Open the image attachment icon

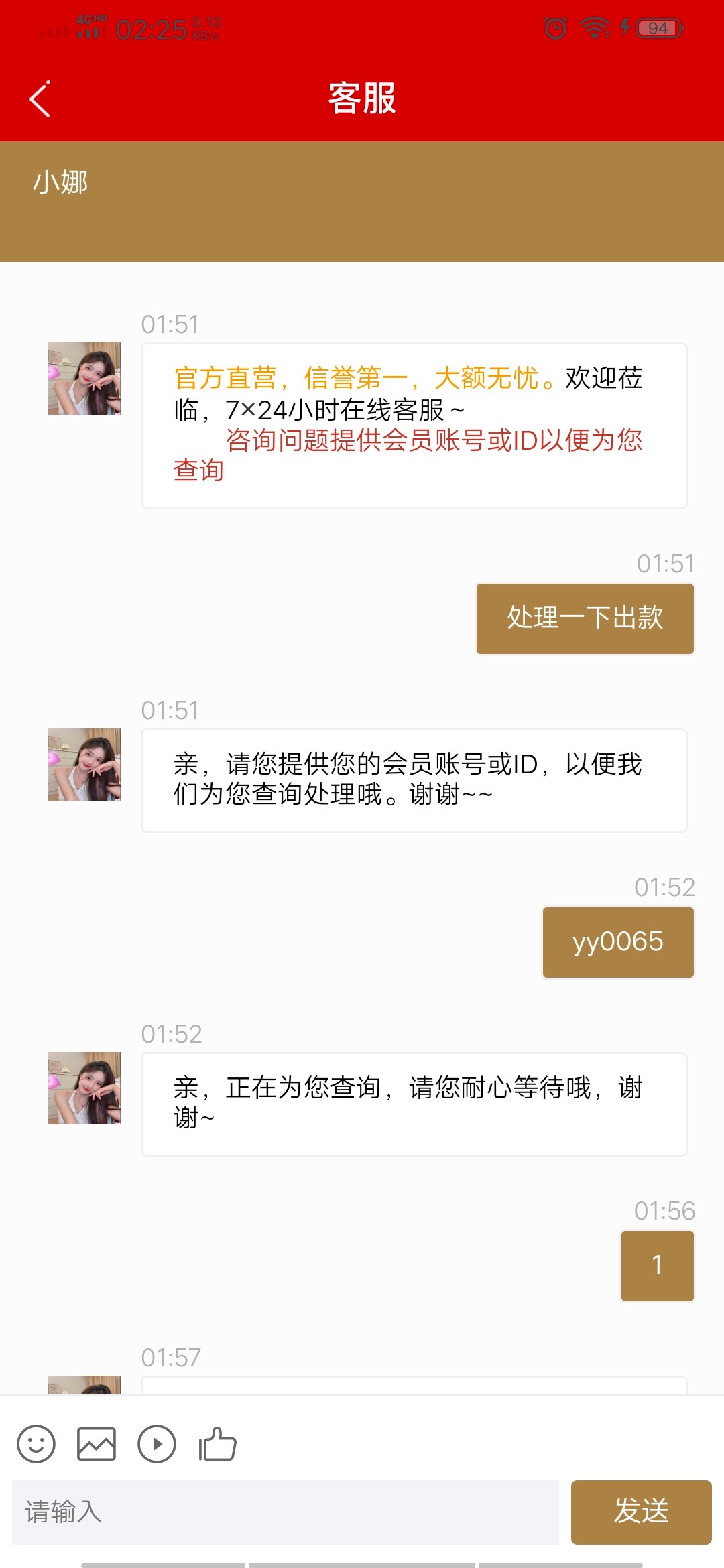(x=97, y=1444)
